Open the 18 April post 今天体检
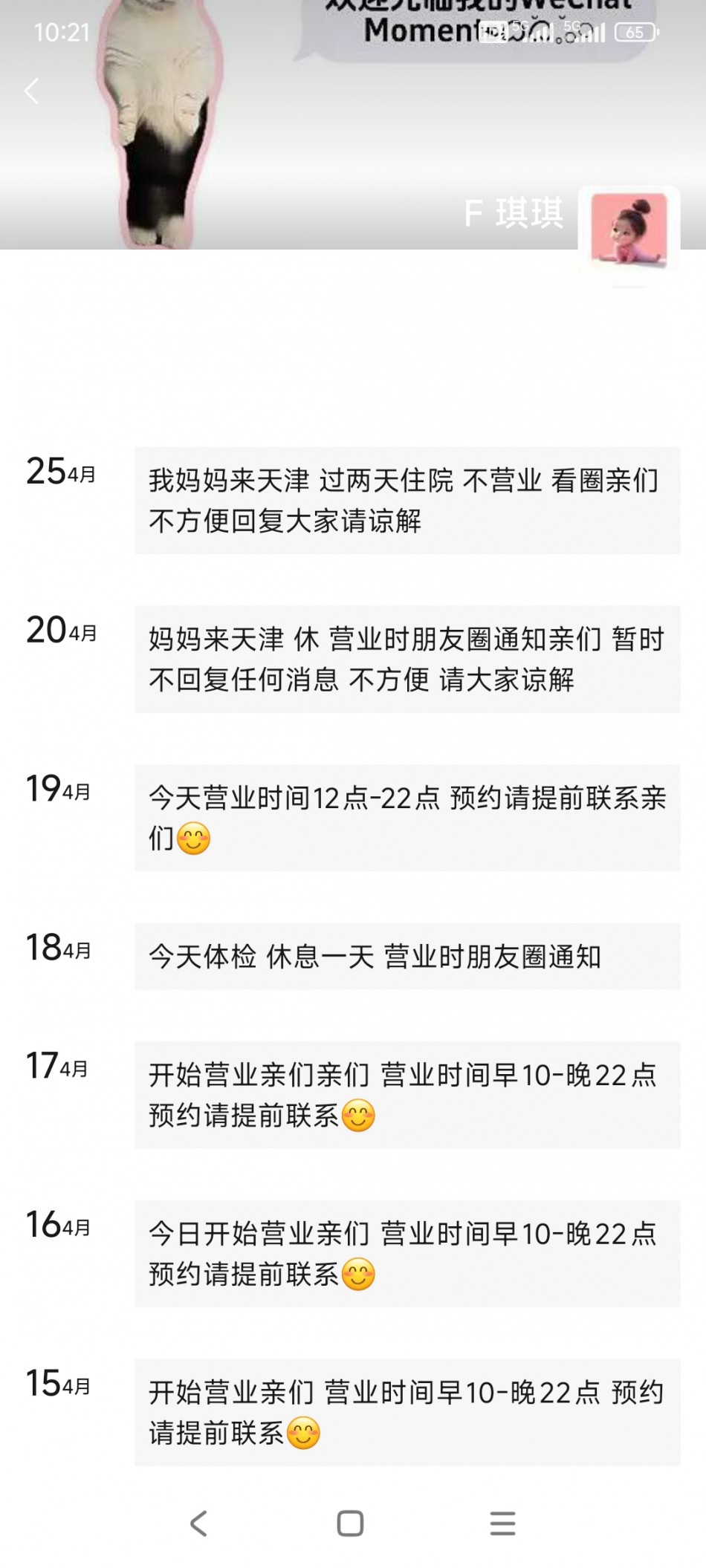The width and height of the screenshot is (706, 1568). (407, 956)
